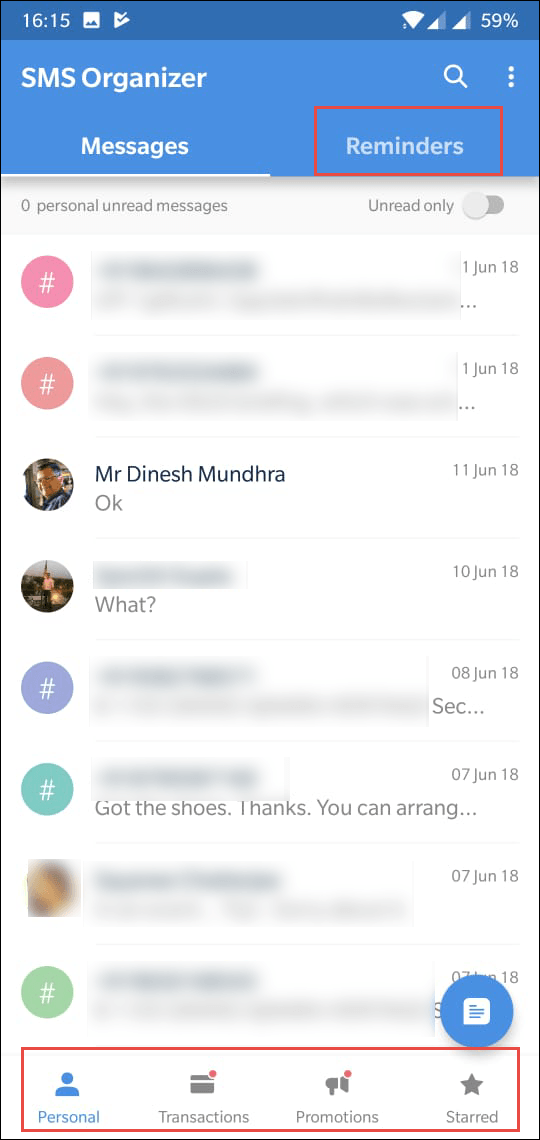
Task: Open search in SMS Organizer
Action: tap(455, 76)
